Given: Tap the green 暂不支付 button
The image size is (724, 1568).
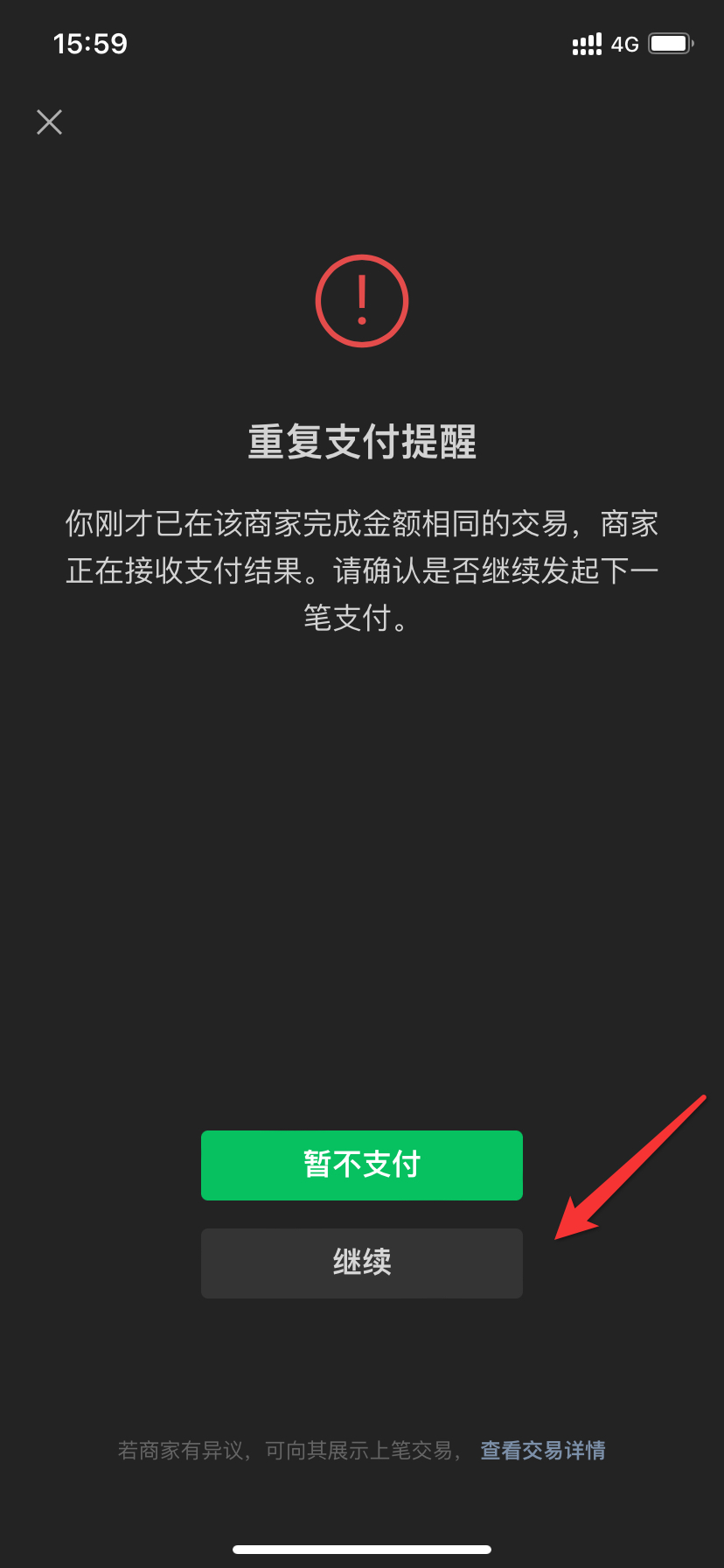Looking at the screenshot, I should (x=361, y=1165).
